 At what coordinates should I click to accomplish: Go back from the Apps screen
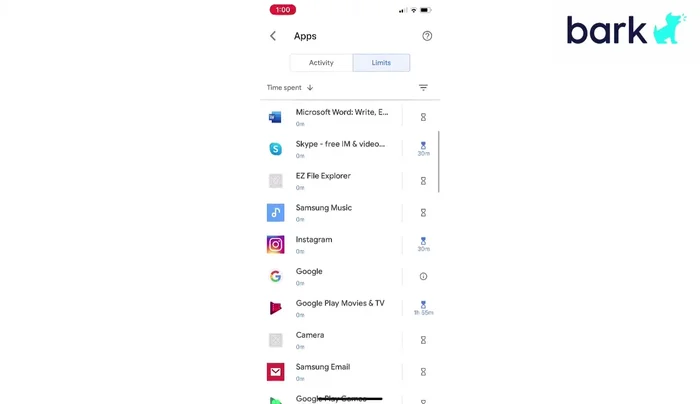coord(273,36)
